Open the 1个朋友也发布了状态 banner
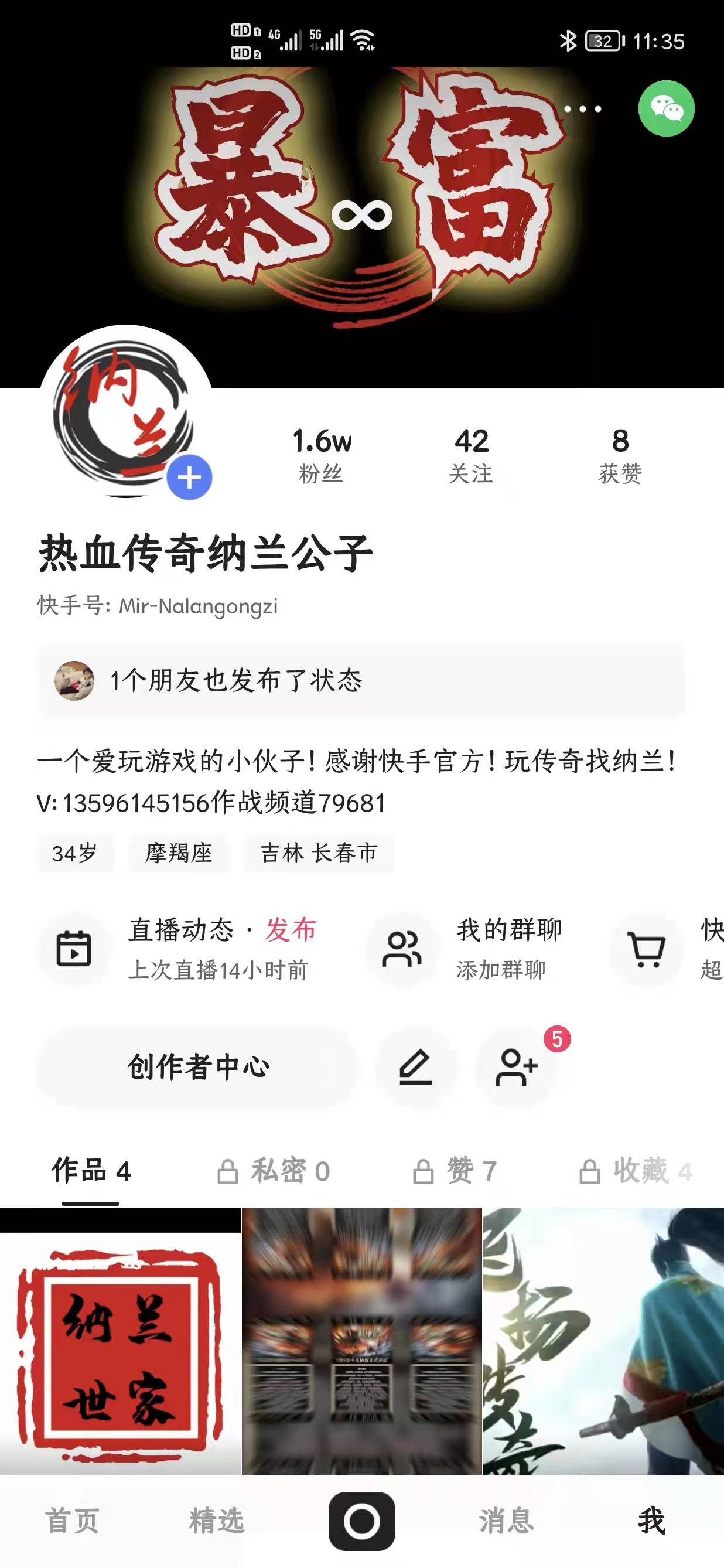 [360, 680]
